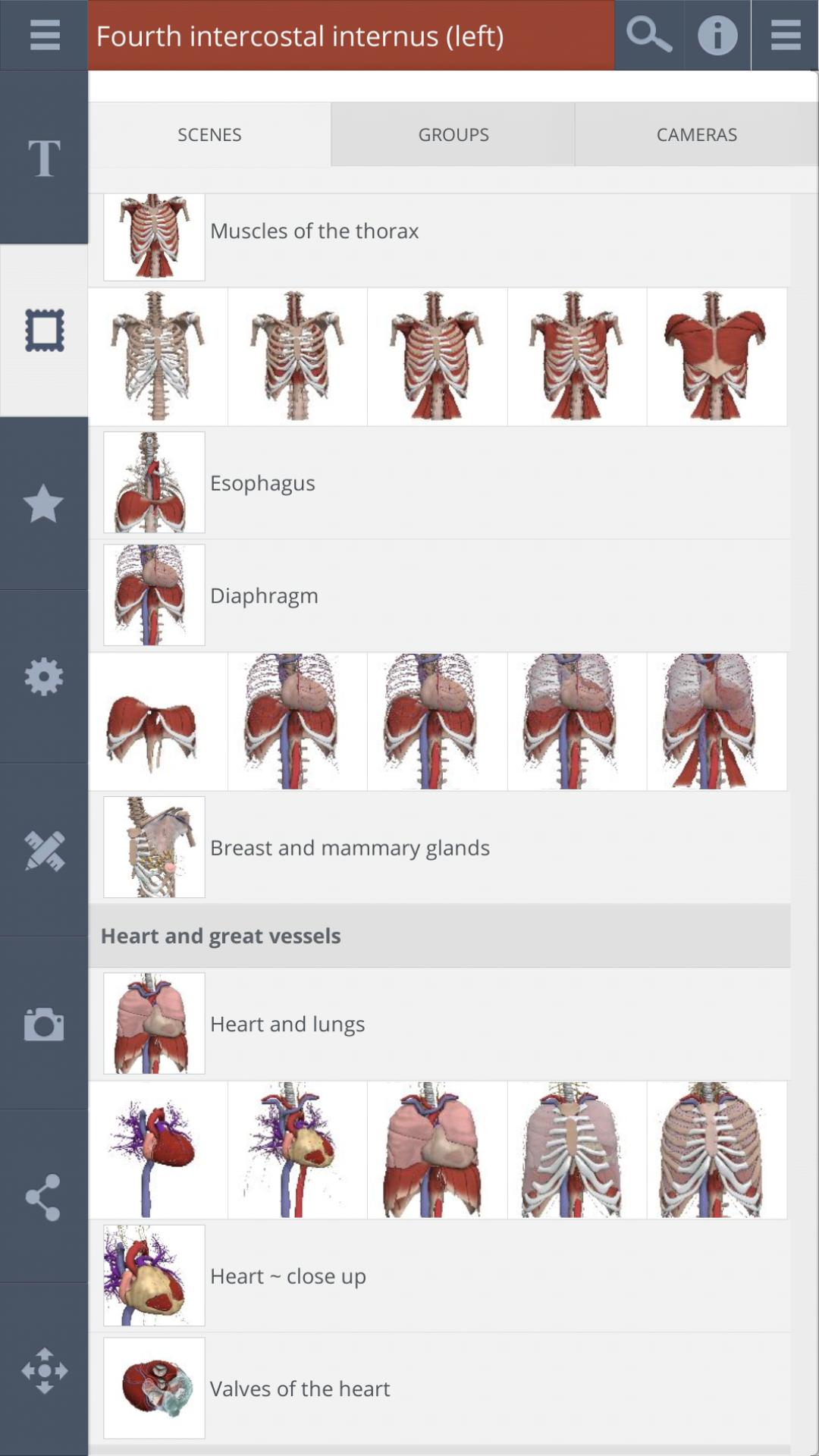Viewport: 819px width, 1456px height.
Task: Open the right-side list menu
Action: point(785,35)
